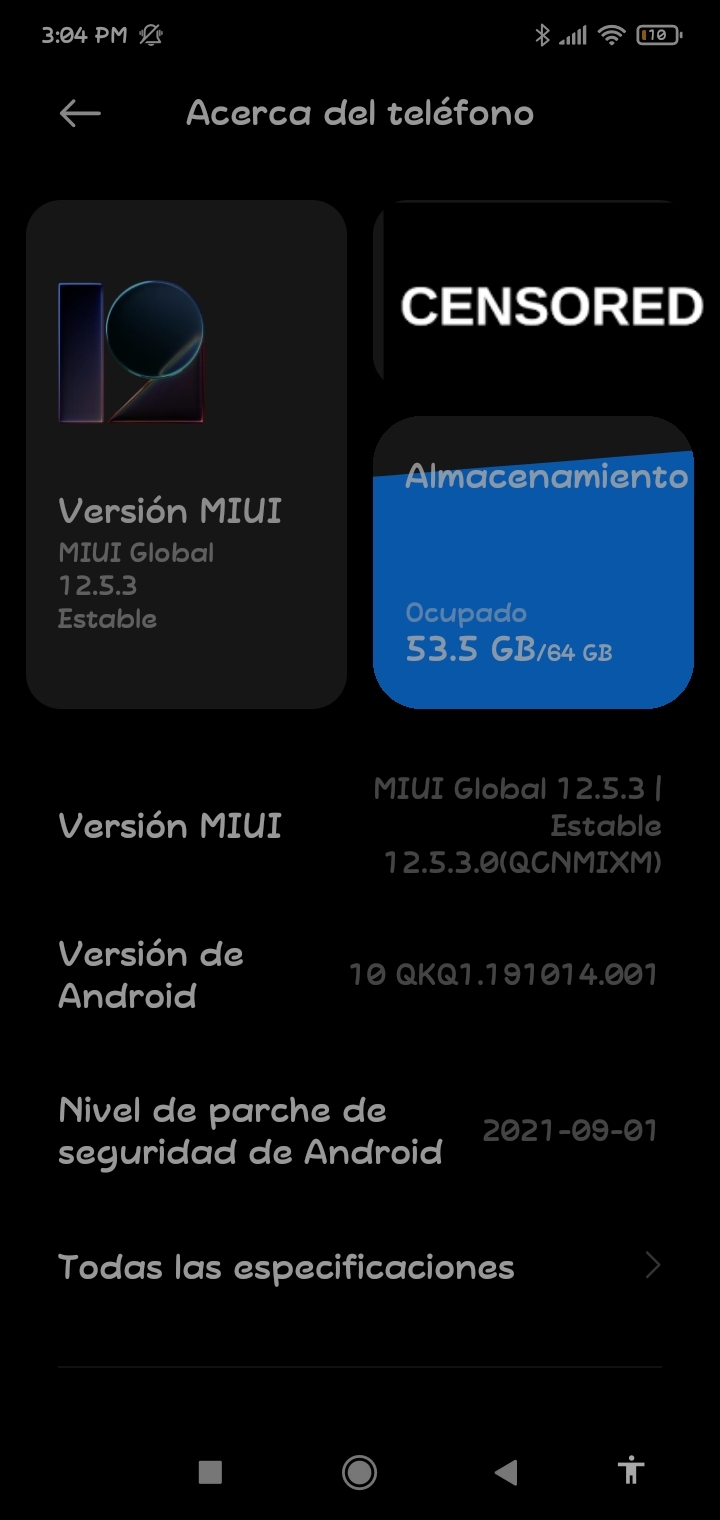720x1520 pixels.
Task: Open Todas las especificaciones
Action: pos(360,1267)
